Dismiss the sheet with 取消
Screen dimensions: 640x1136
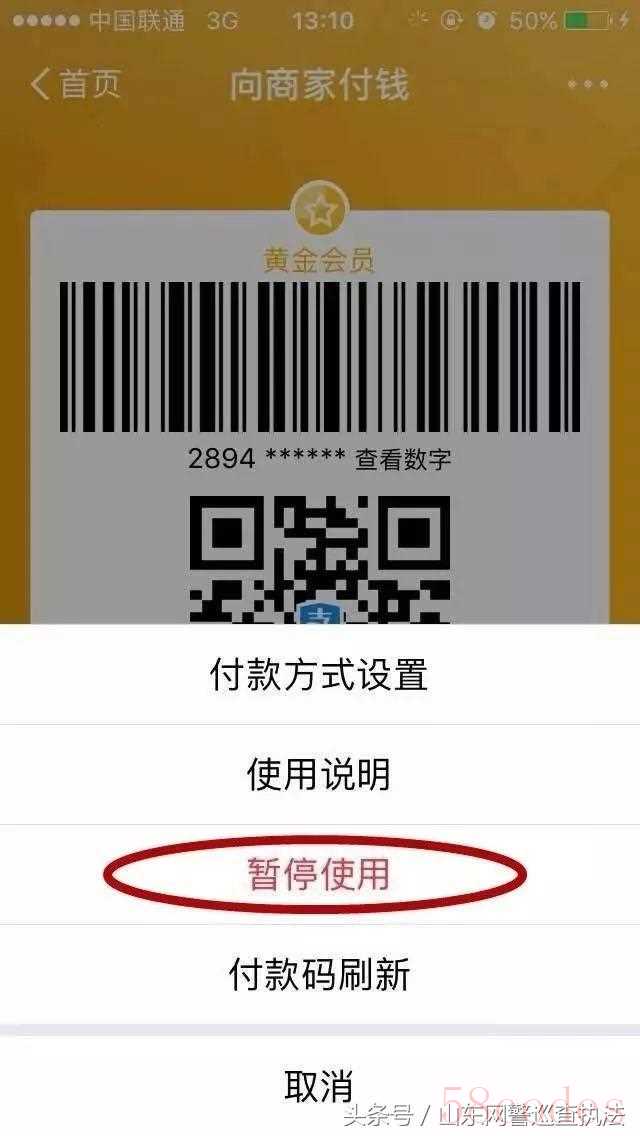319,1084
